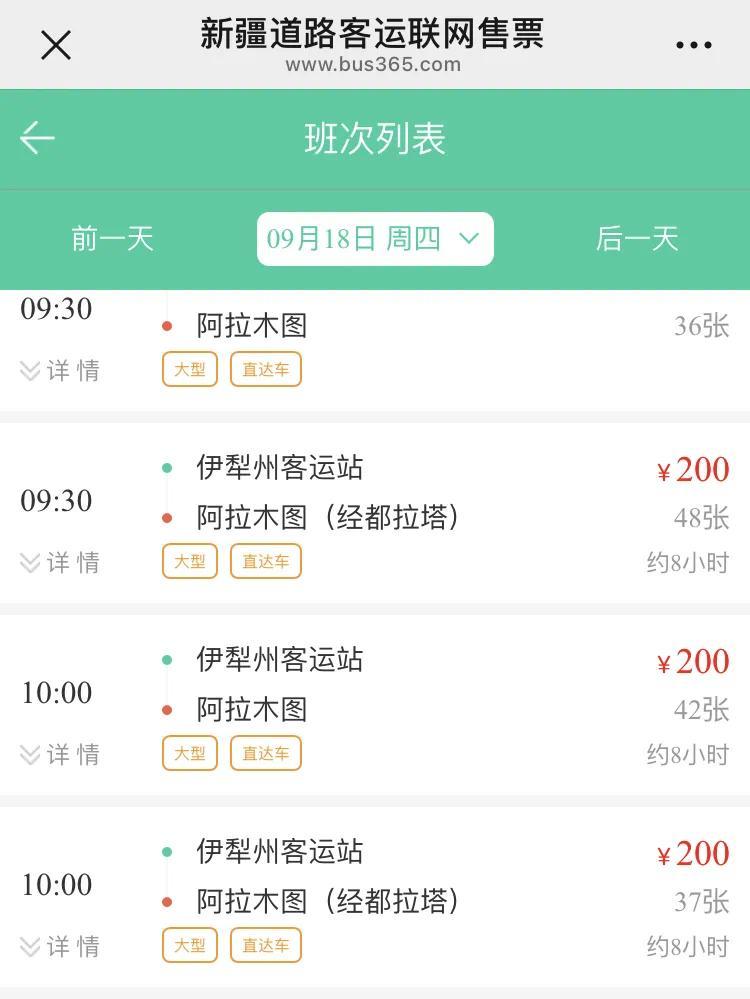This screenshot has width=750, height=999.
Task: Click the www.bus365.com site link
Action: (x=374, y=63)
